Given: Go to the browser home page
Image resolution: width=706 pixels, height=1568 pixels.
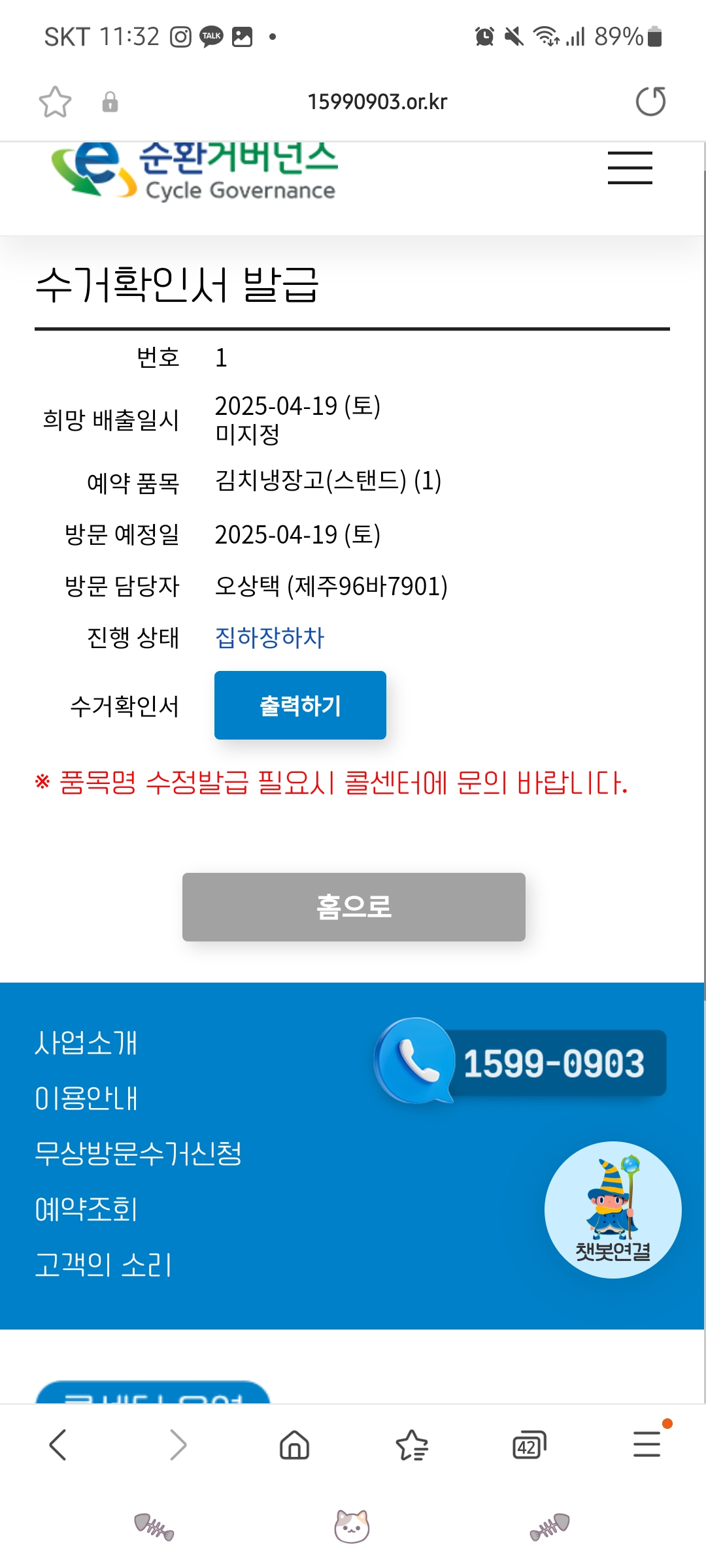Looking at the screenshot, I should coord(294,1445).
